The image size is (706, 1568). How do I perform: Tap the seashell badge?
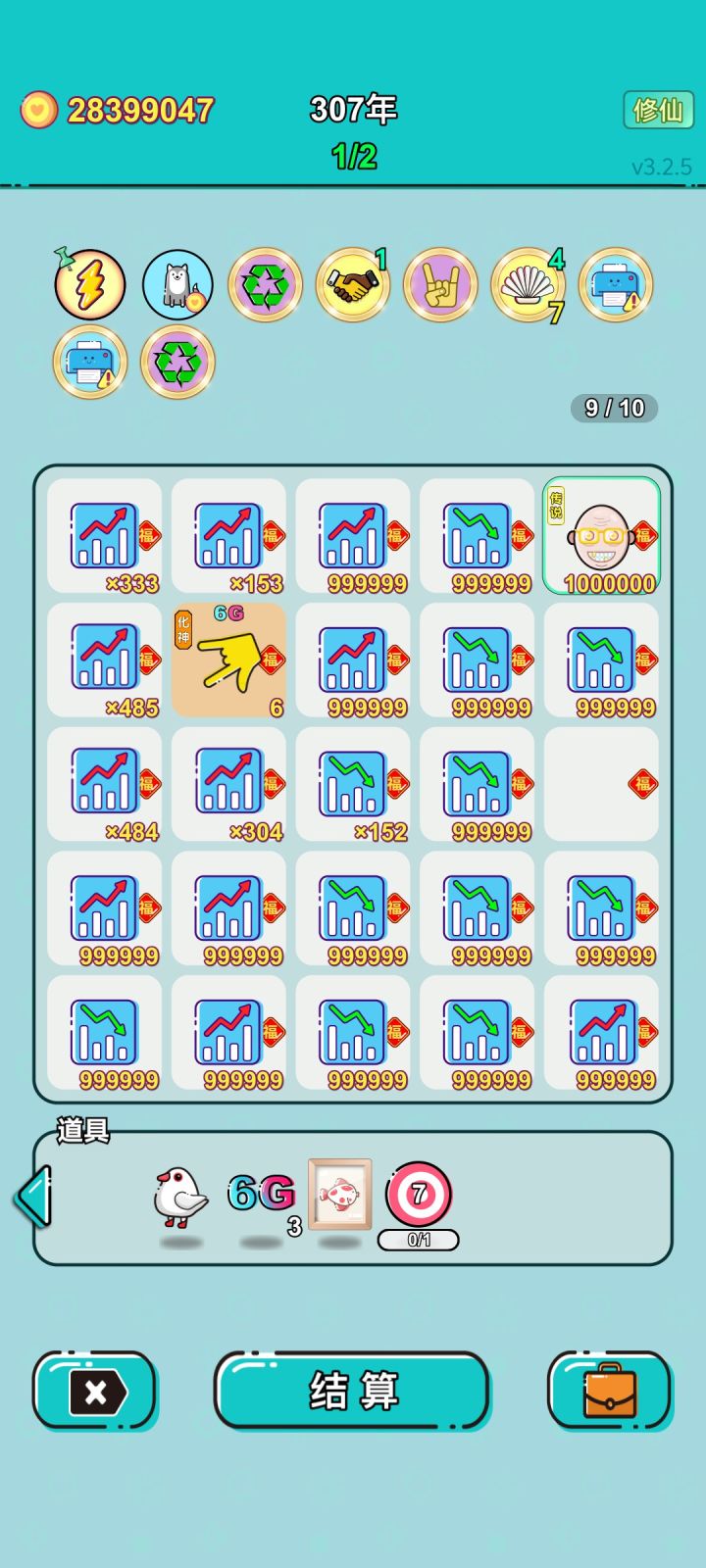coord(528,285)
